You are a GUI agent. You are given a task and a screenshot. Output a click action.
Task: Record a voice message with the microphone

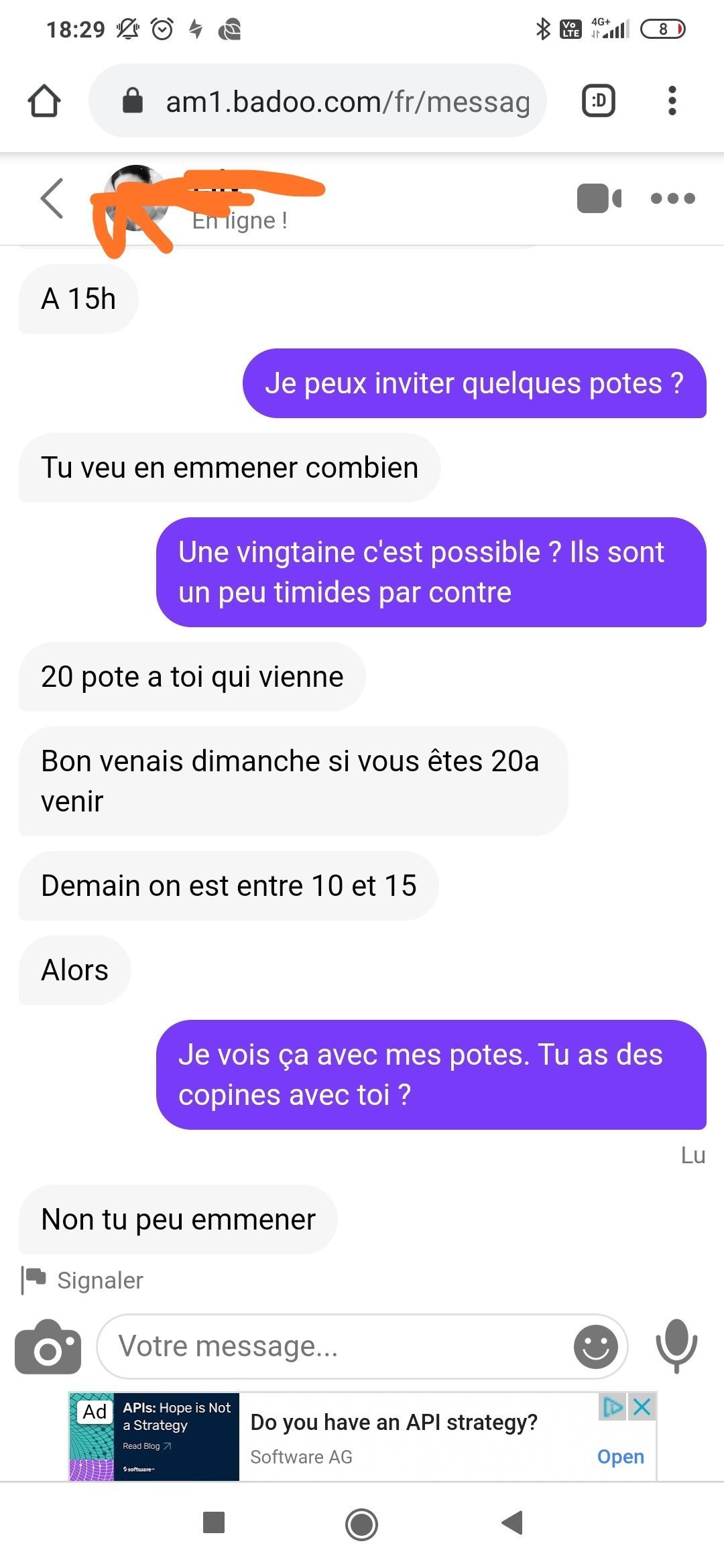coord(676,1346)
